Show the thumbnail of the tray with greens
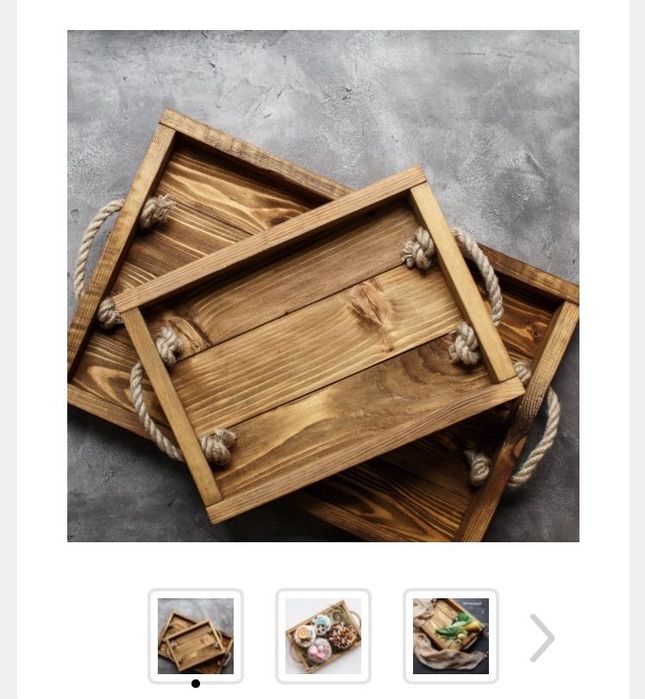 [451, 636]
